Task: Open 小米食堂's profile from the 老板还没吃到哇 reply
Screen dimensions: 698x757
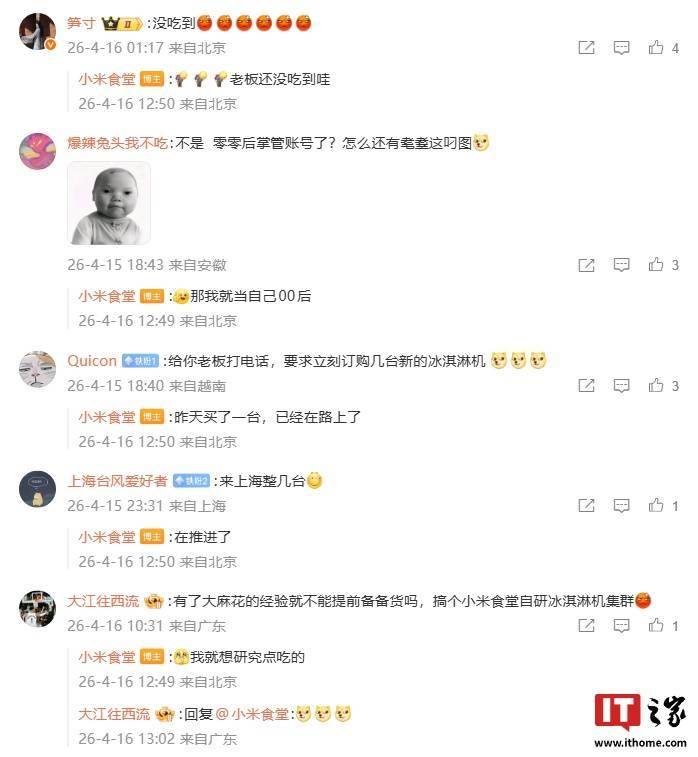Action: point(107,79)
